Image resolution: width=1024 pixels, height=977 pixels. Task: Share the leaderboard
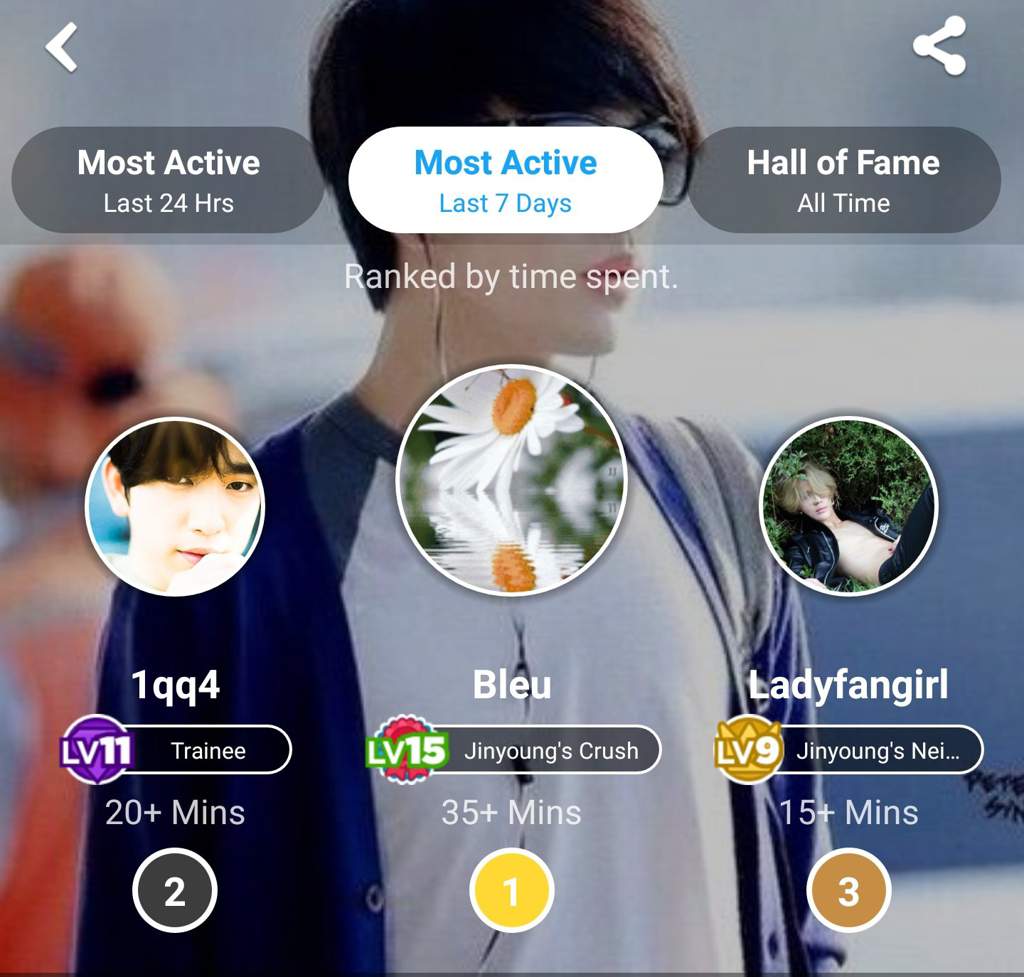coord(939,46)
